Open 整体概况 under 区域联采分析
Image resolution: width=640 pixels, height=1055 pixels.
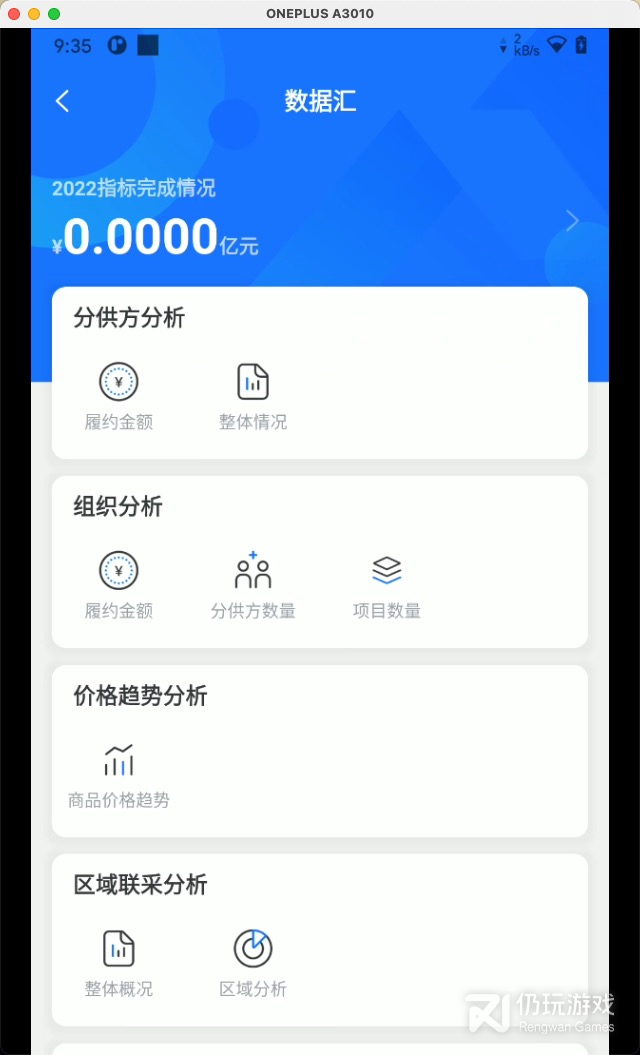[119, 963]
